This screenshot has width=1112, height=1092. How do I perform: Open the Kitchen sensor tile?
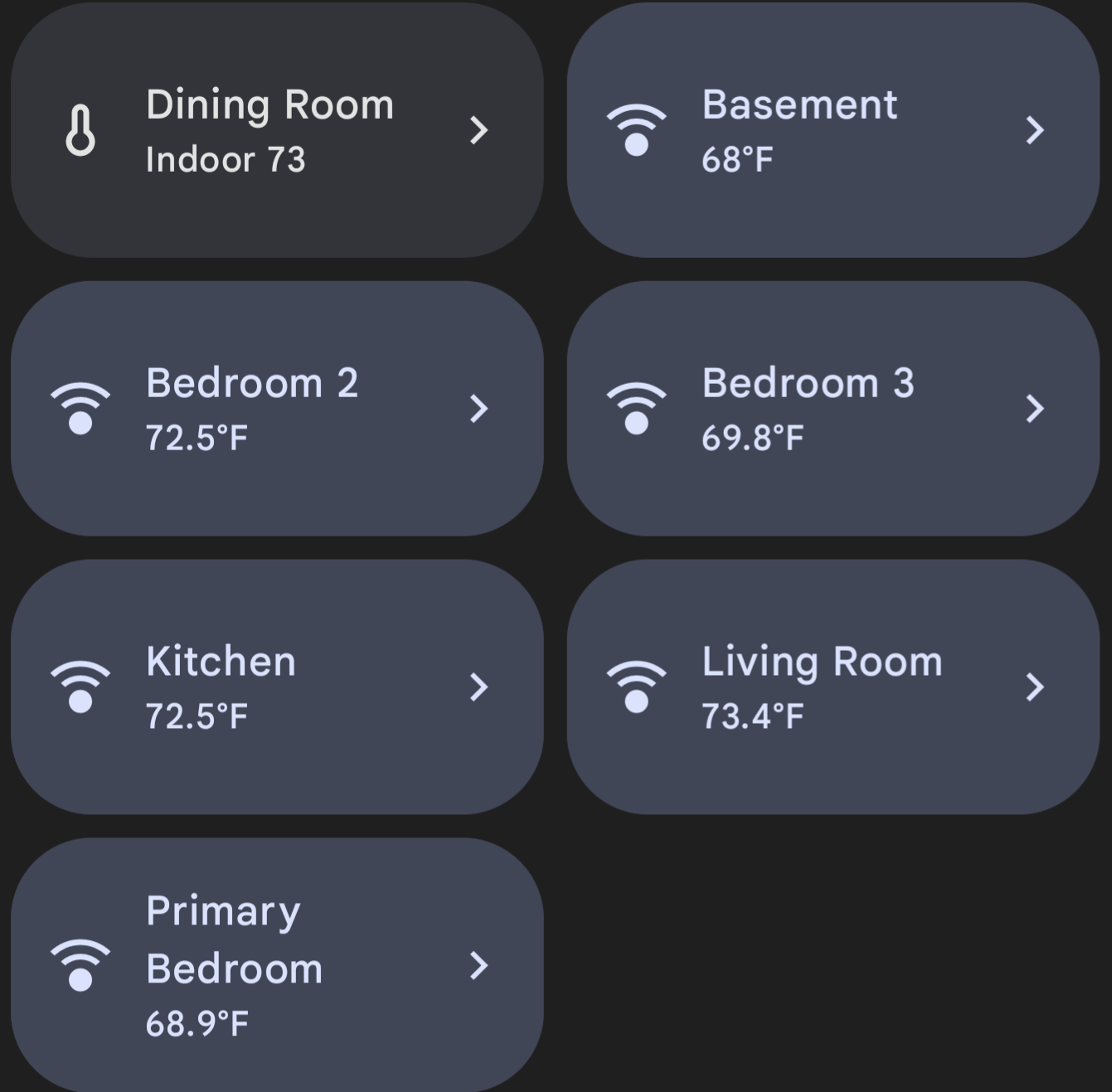click(276, 687)
